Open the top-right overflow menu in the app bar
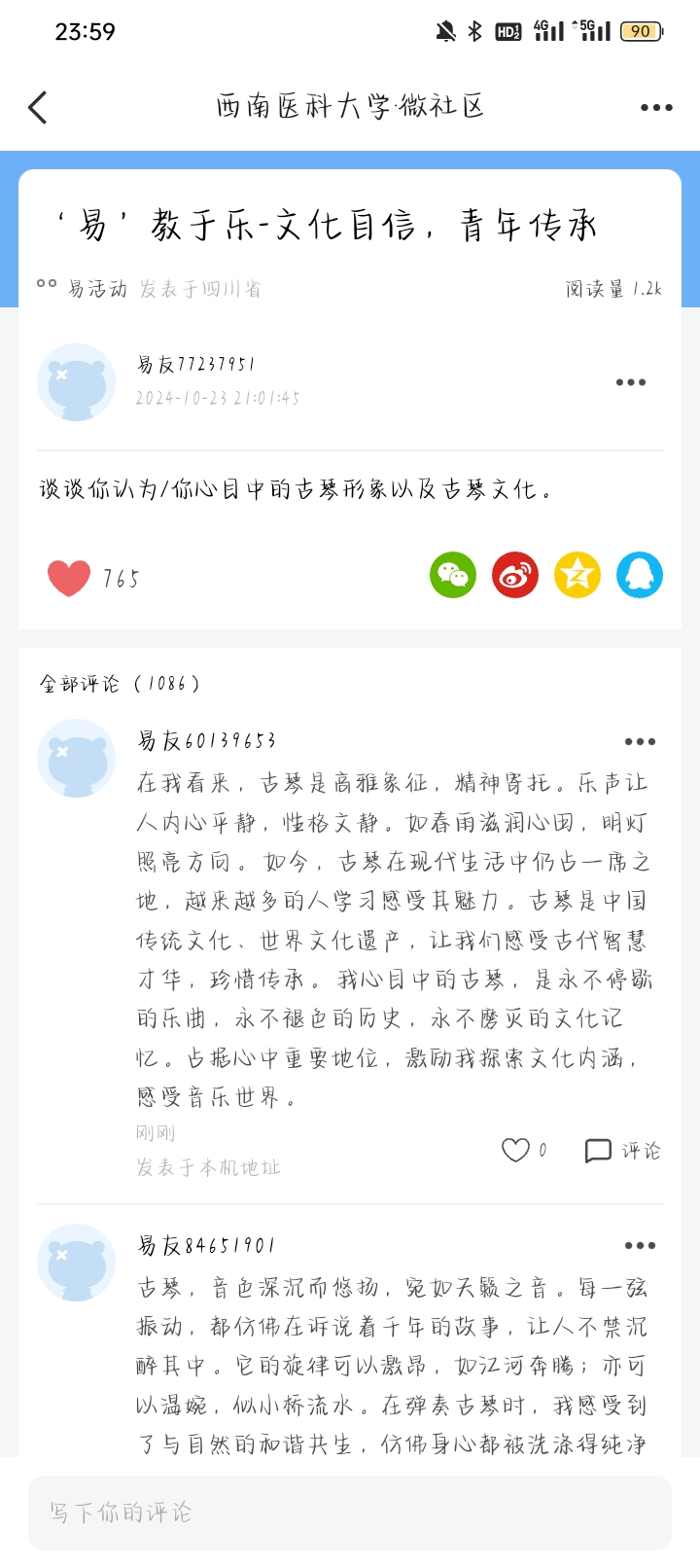The height and width of the screenshot is (1568, 700). (656, 108)
